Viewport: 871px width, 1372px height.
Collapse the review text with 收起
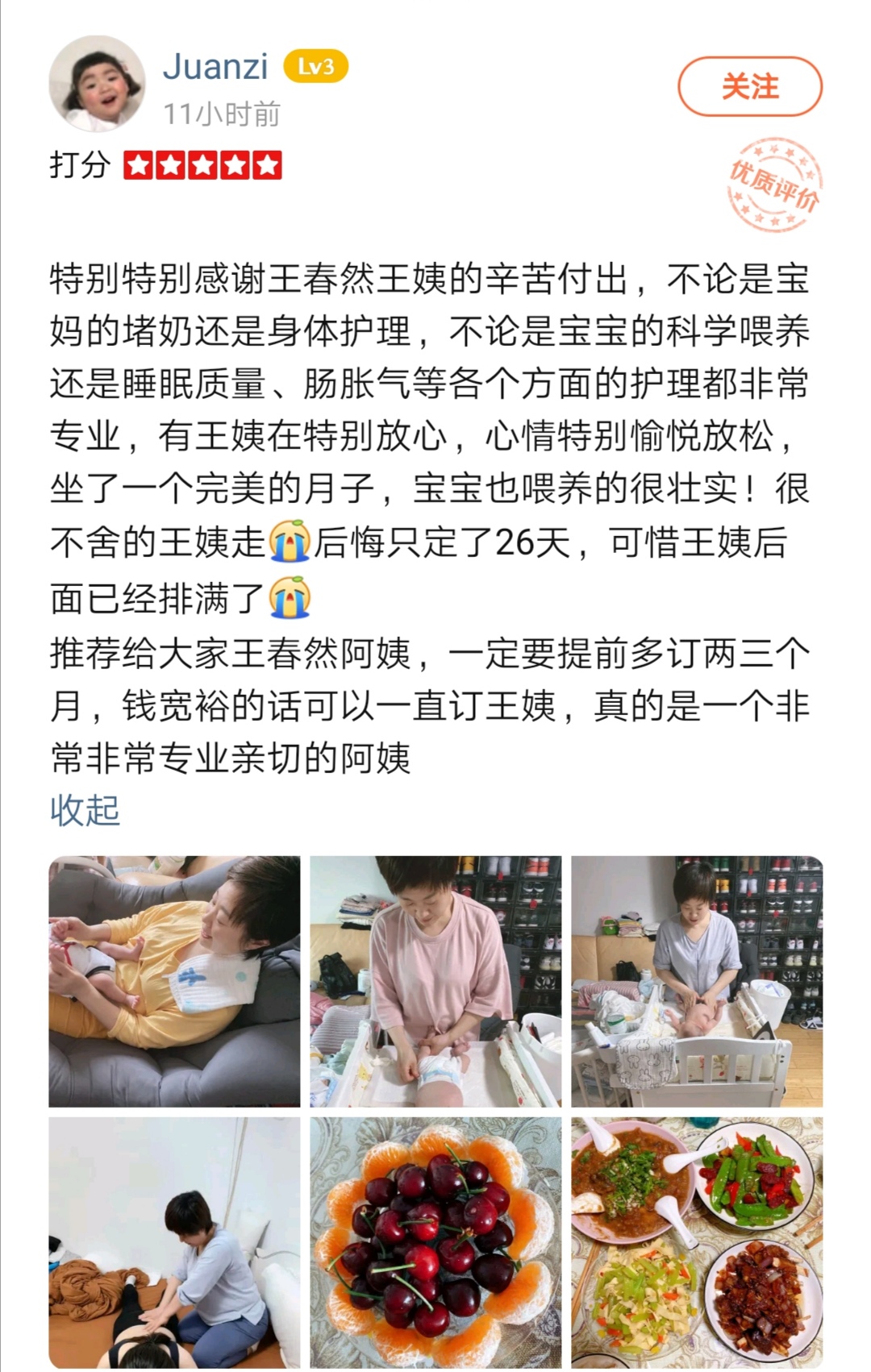pyautogui.click(x=85, y=810)
